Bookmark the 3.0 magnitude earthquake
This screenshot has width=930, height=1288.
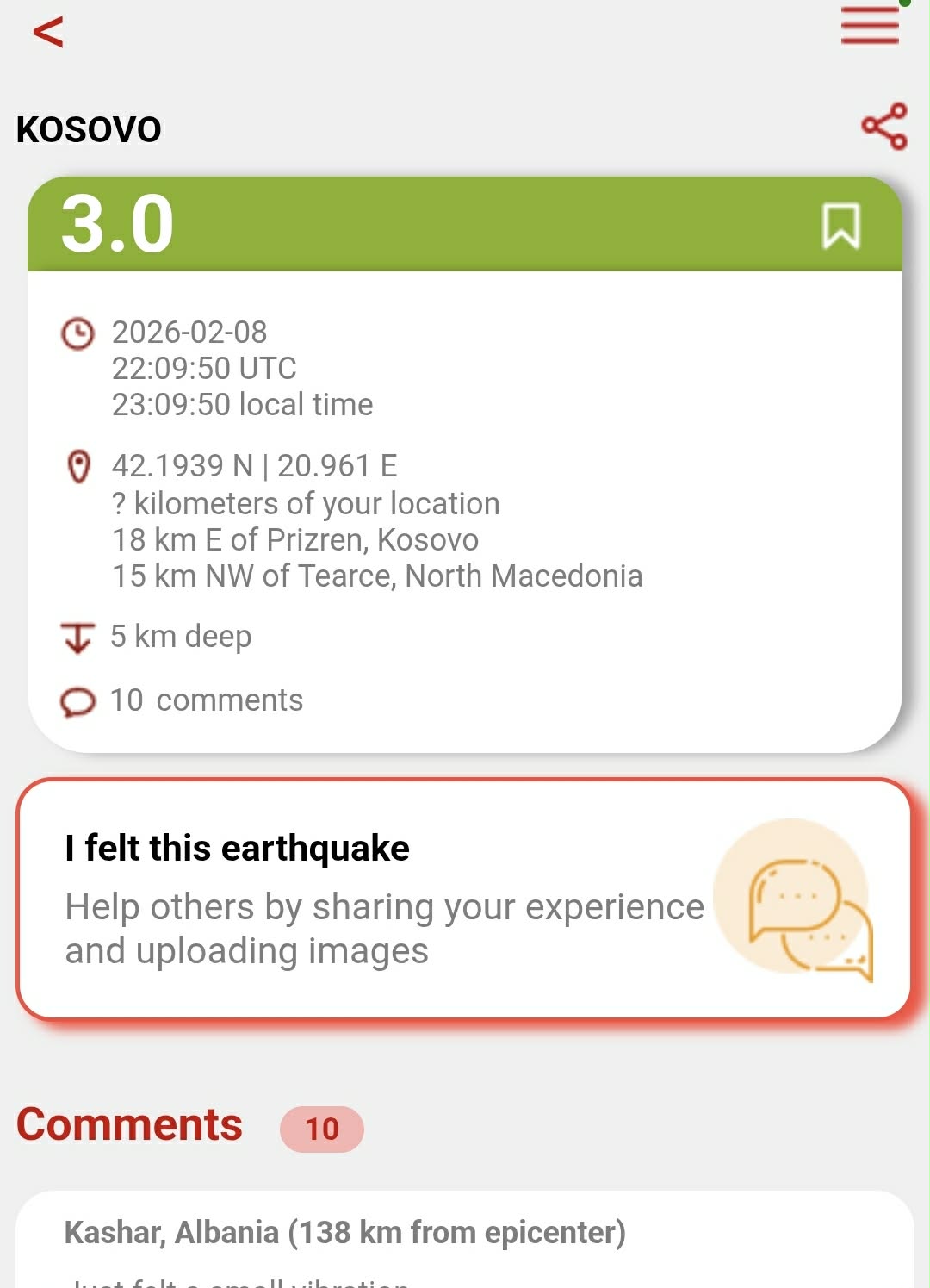click(840, 226)
